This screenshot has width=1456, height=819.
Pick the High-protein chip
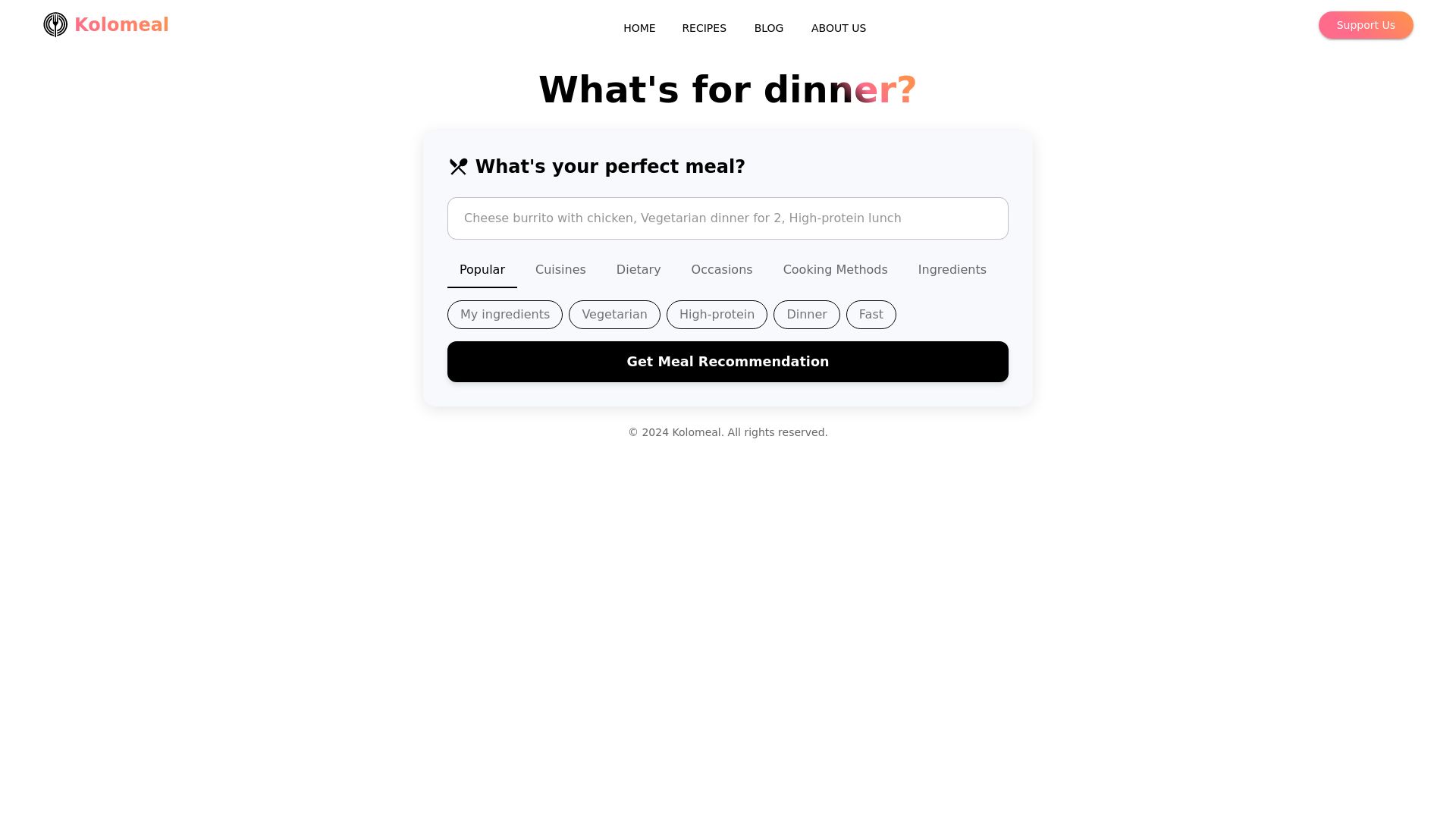717,315
